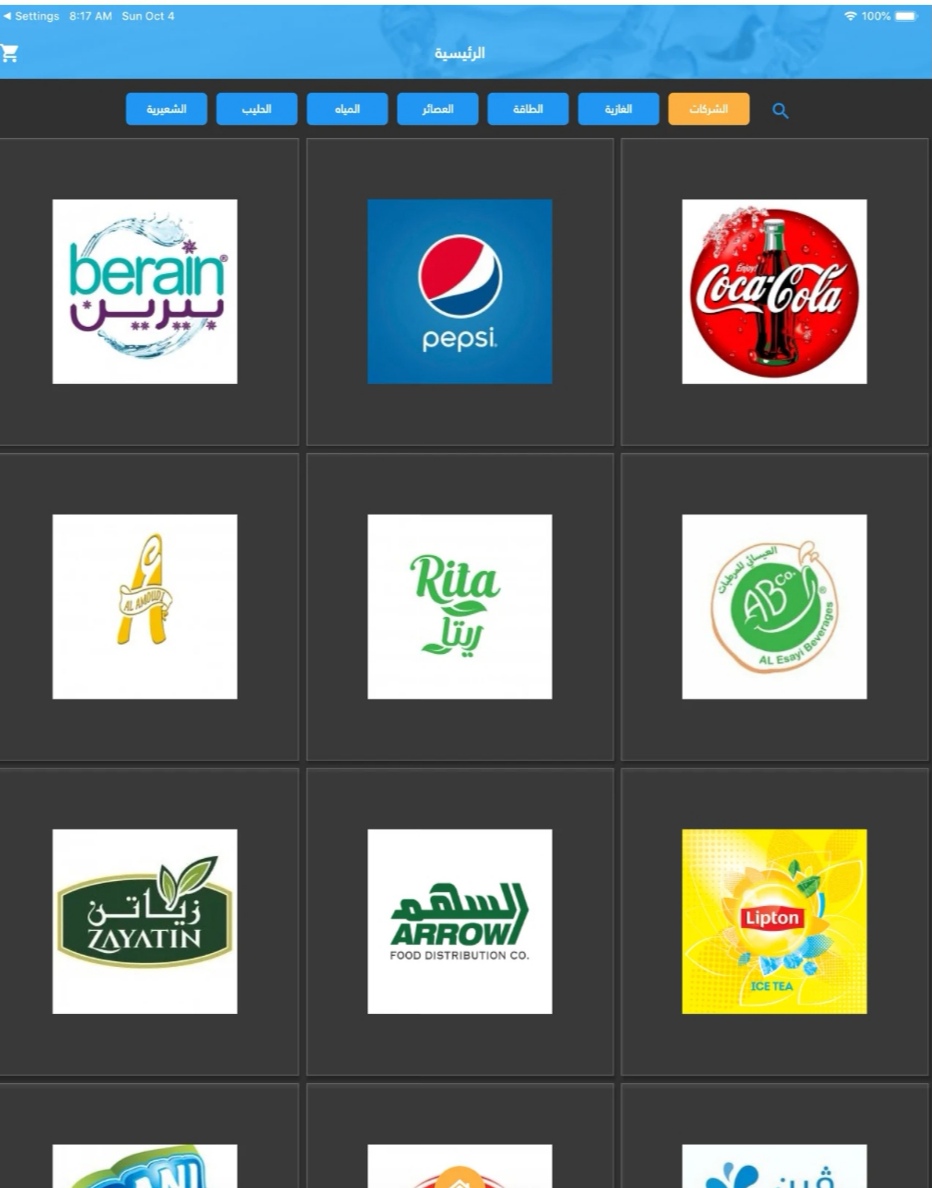Switch to the العصائر category
This screenshot has width=932, height=1188.
pyautogui.click(x=437, y=109)
